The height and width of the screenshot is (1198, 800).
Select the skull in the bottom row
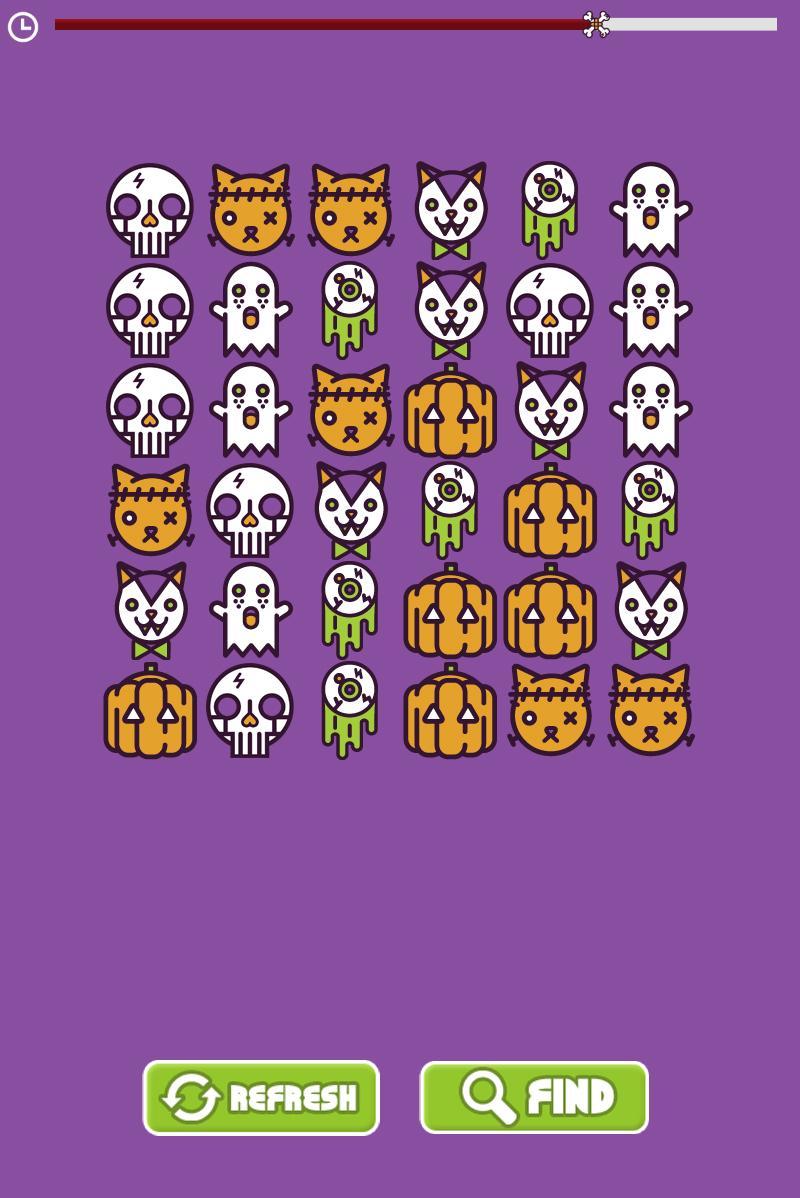250,712
